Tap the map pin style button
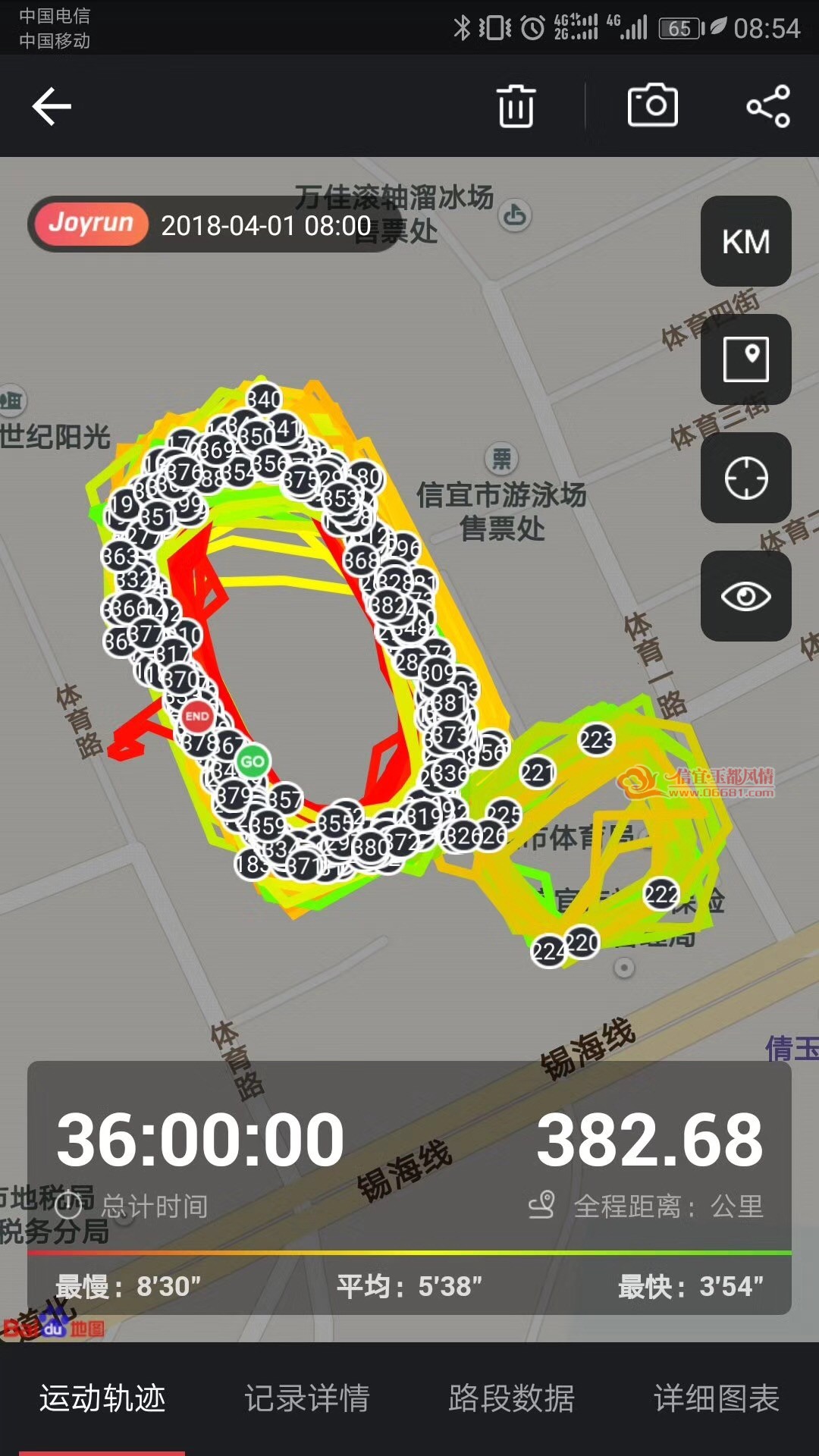Image resolution: width=819 pixels, height=1456 pixels. (x=746, y=359)
